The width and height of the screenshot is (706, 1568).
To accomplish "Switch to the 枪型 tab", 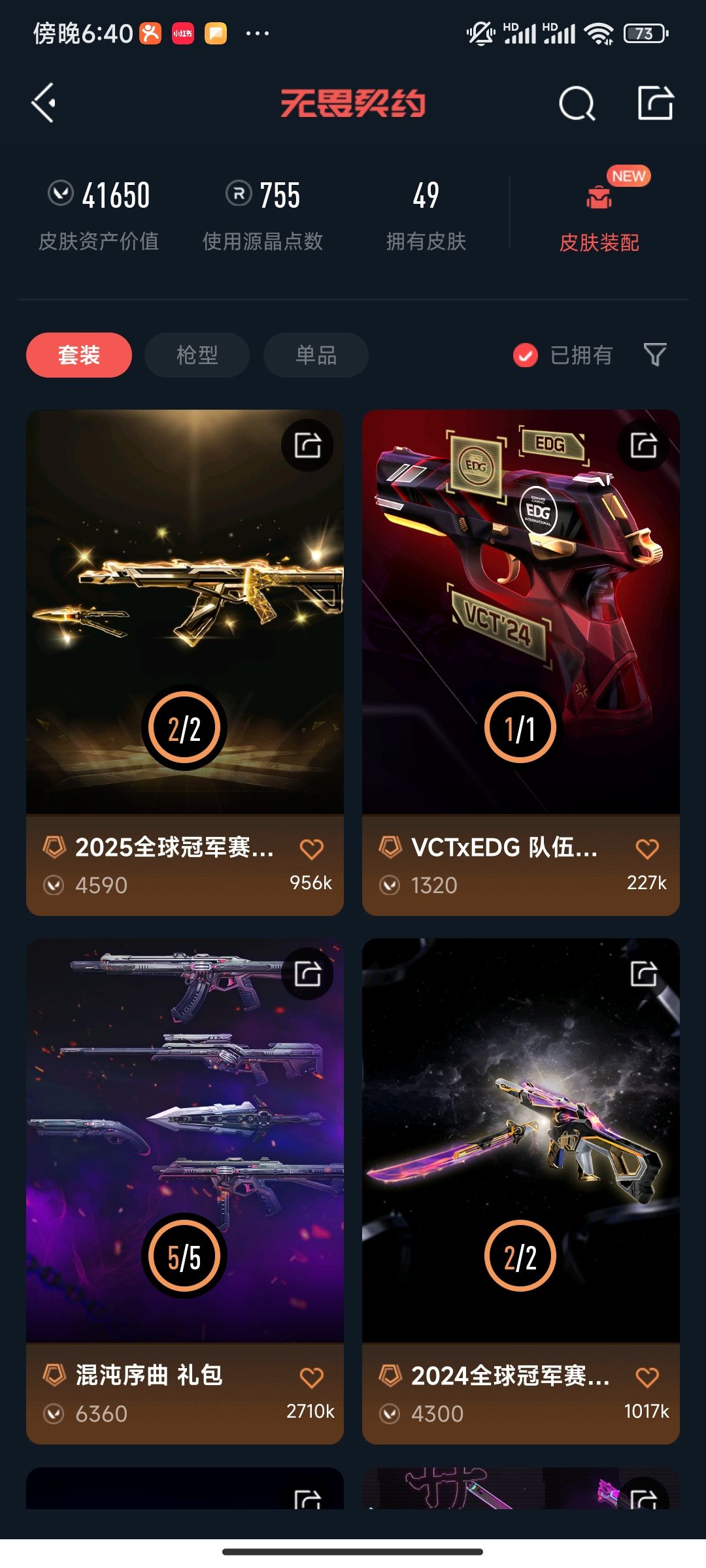I will [x=197, y=355].
